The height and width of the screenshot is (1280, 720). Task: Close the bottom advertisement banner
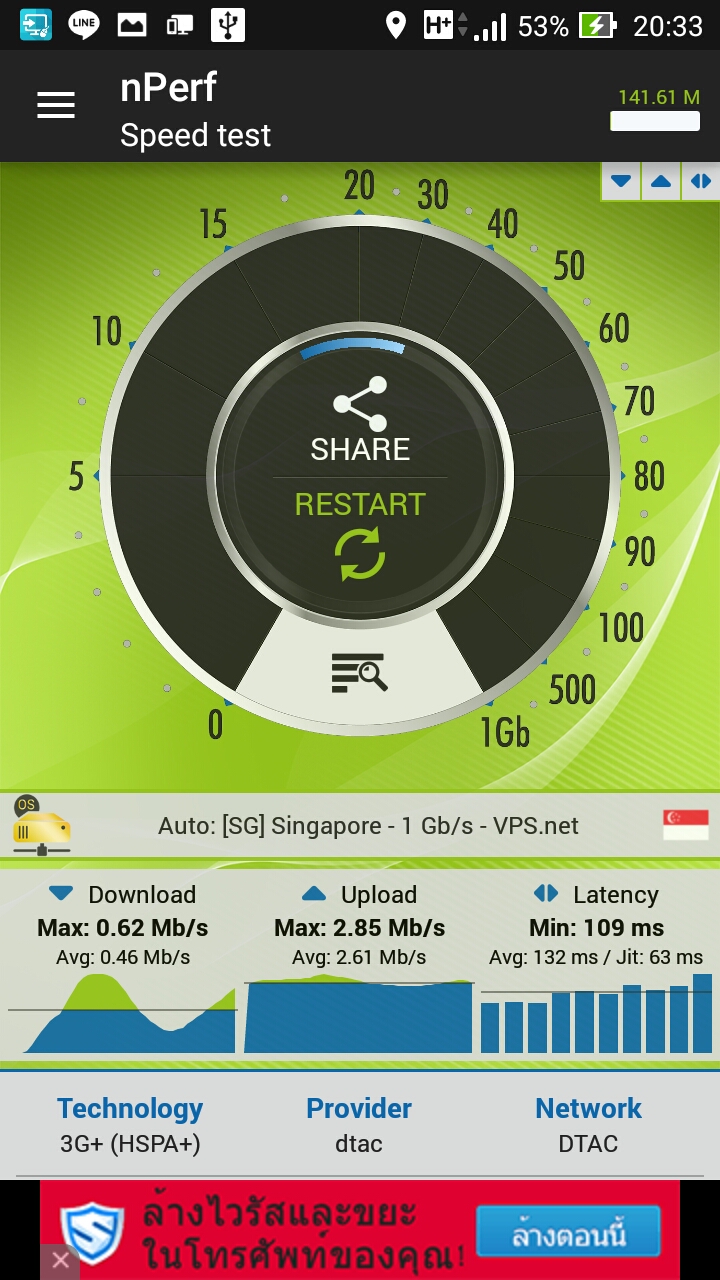point(59,1260)
